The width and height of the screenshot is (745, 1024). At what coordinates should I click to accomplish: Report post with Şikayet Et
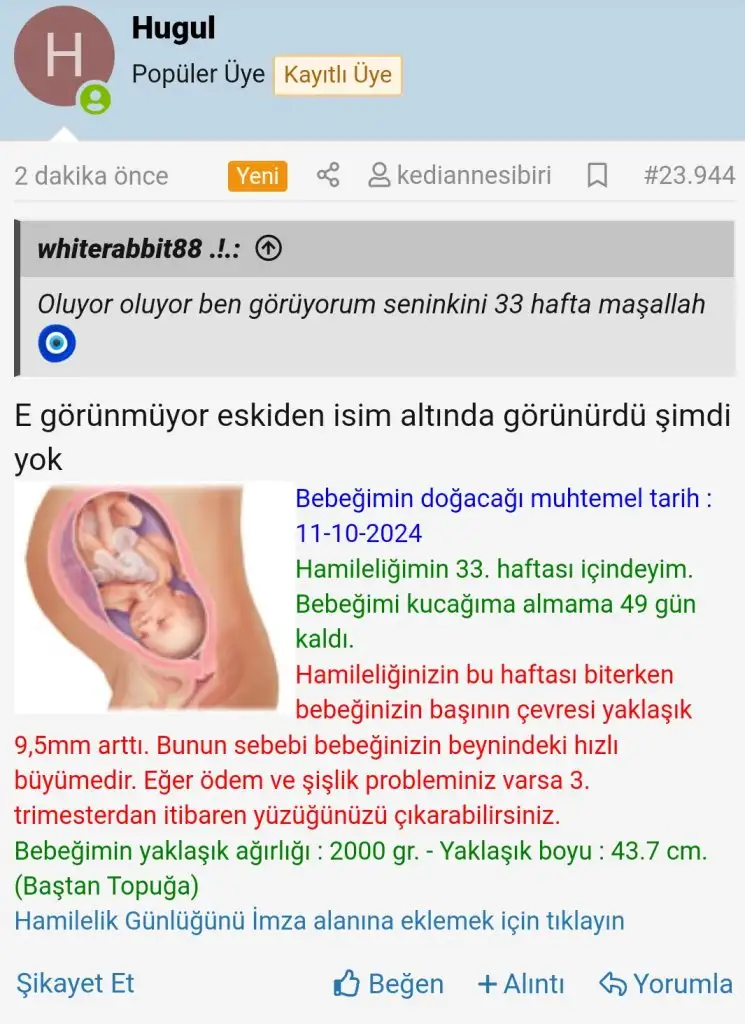click(x=75, y=983)
